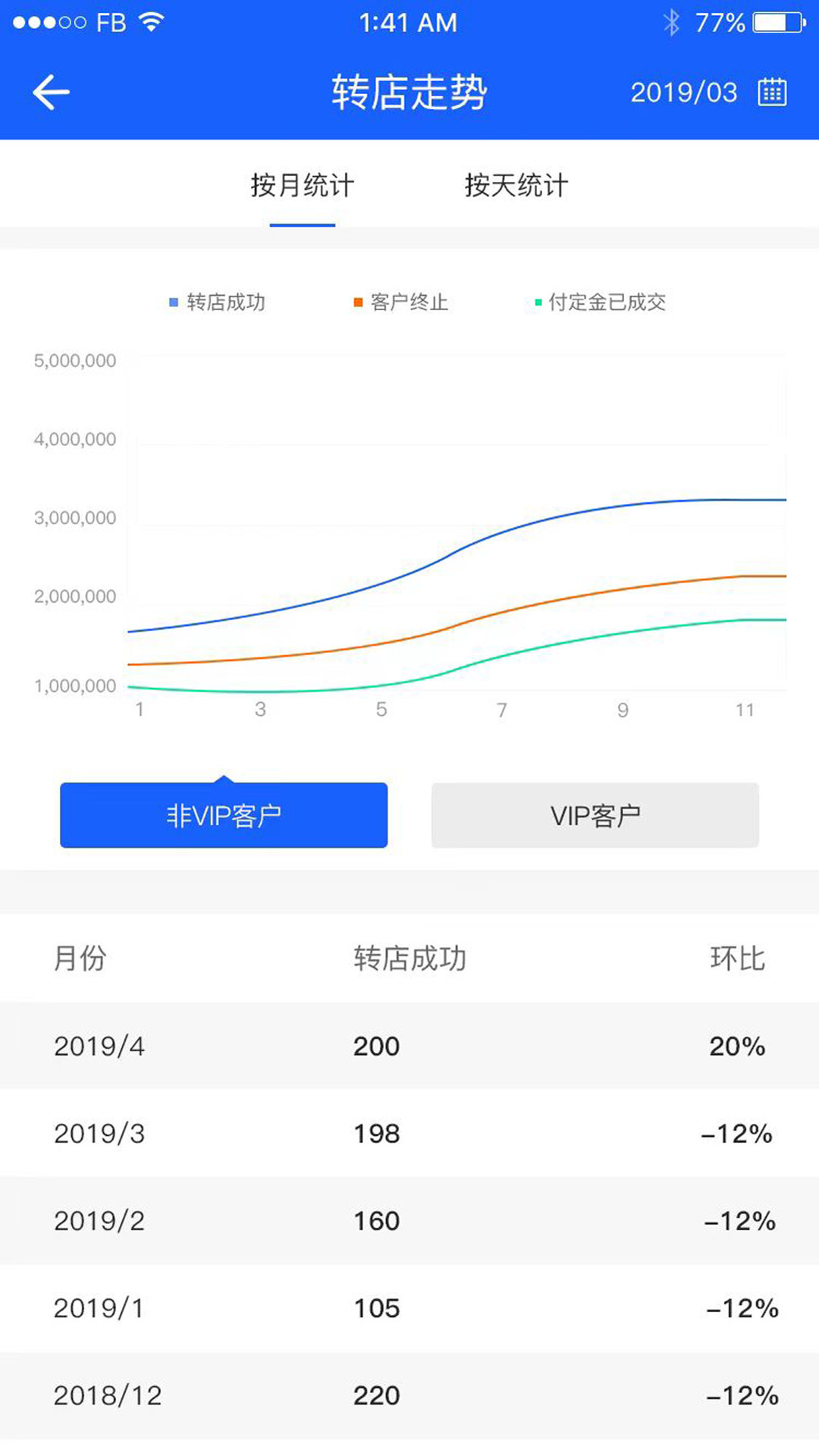Select the 非VIP客户 button

[x=224, y=814]
